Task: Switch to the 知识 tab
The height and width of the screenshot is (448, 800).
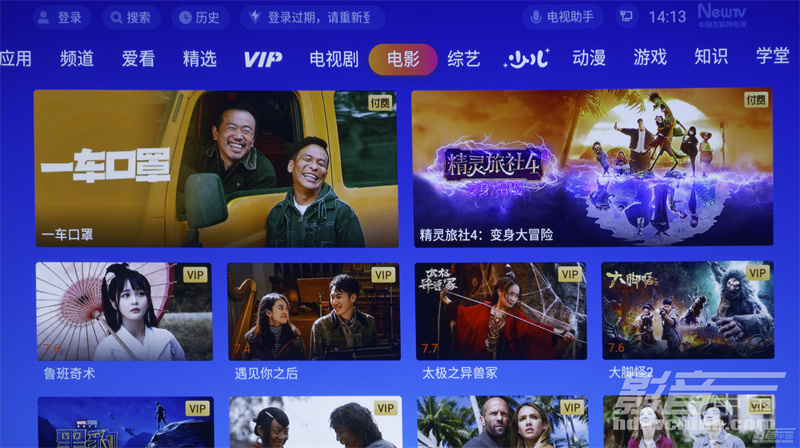Action: point(711,58)
